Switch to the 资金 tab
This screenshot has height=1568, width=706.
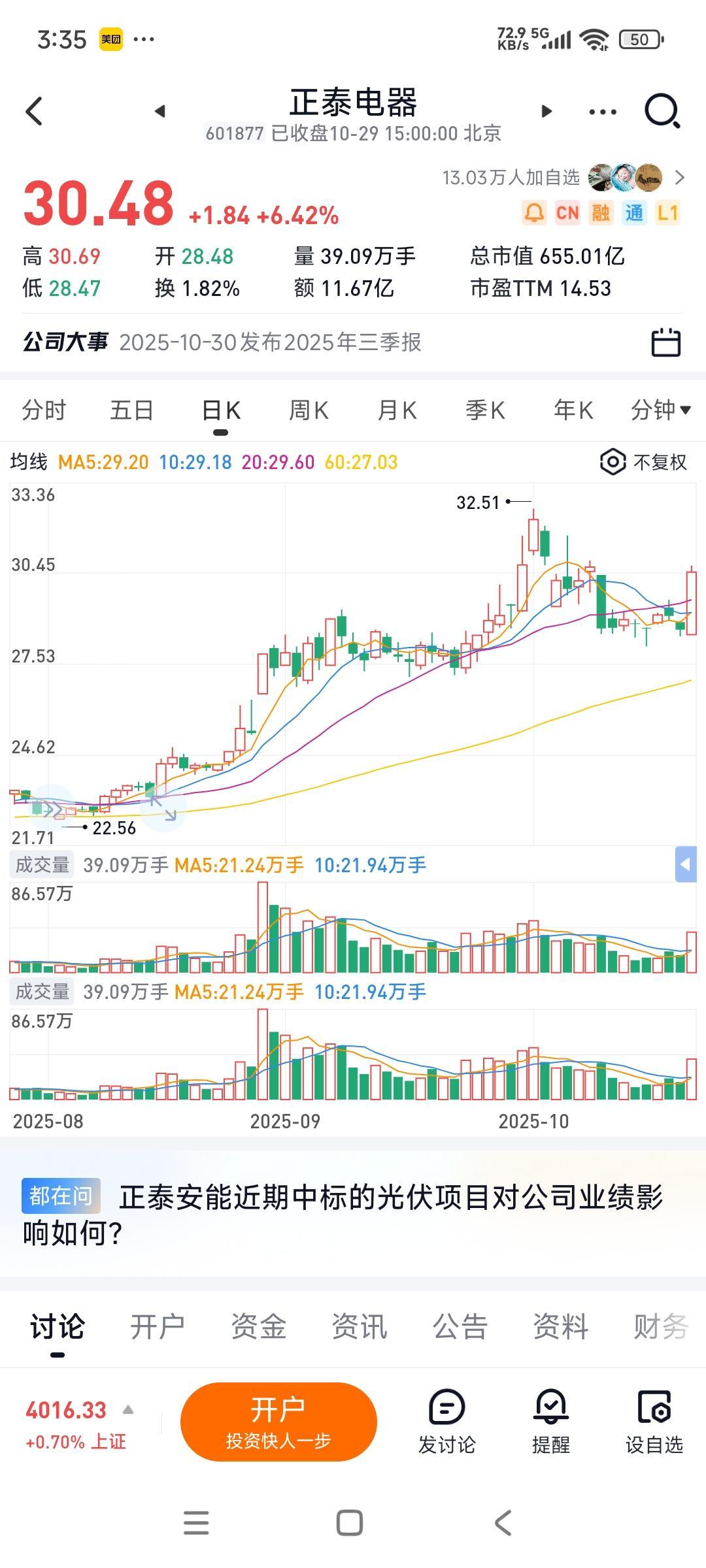click(x=258, y=1327)
